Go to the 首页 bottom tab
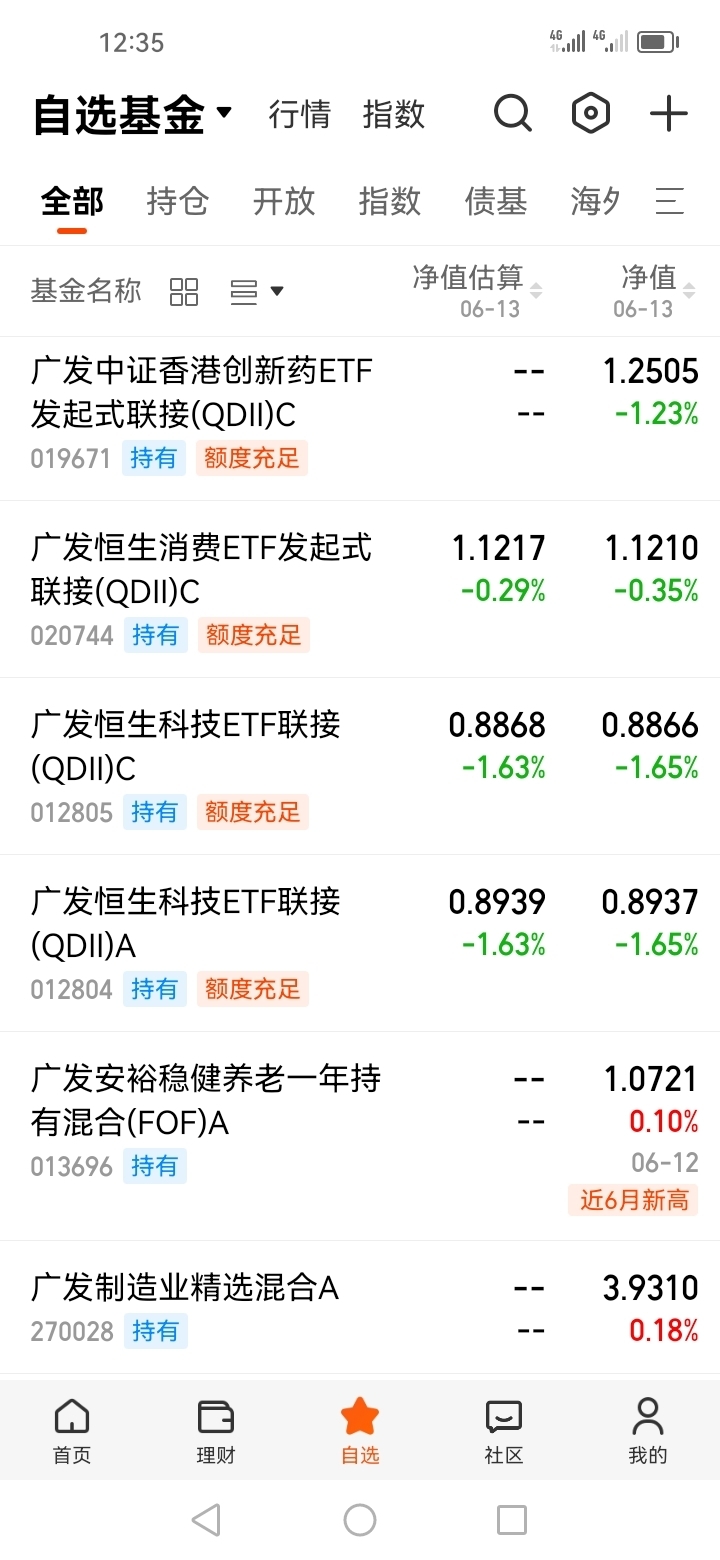Image resolution: width=720 pixels, height=1560 pixels. coord(72,1431)
